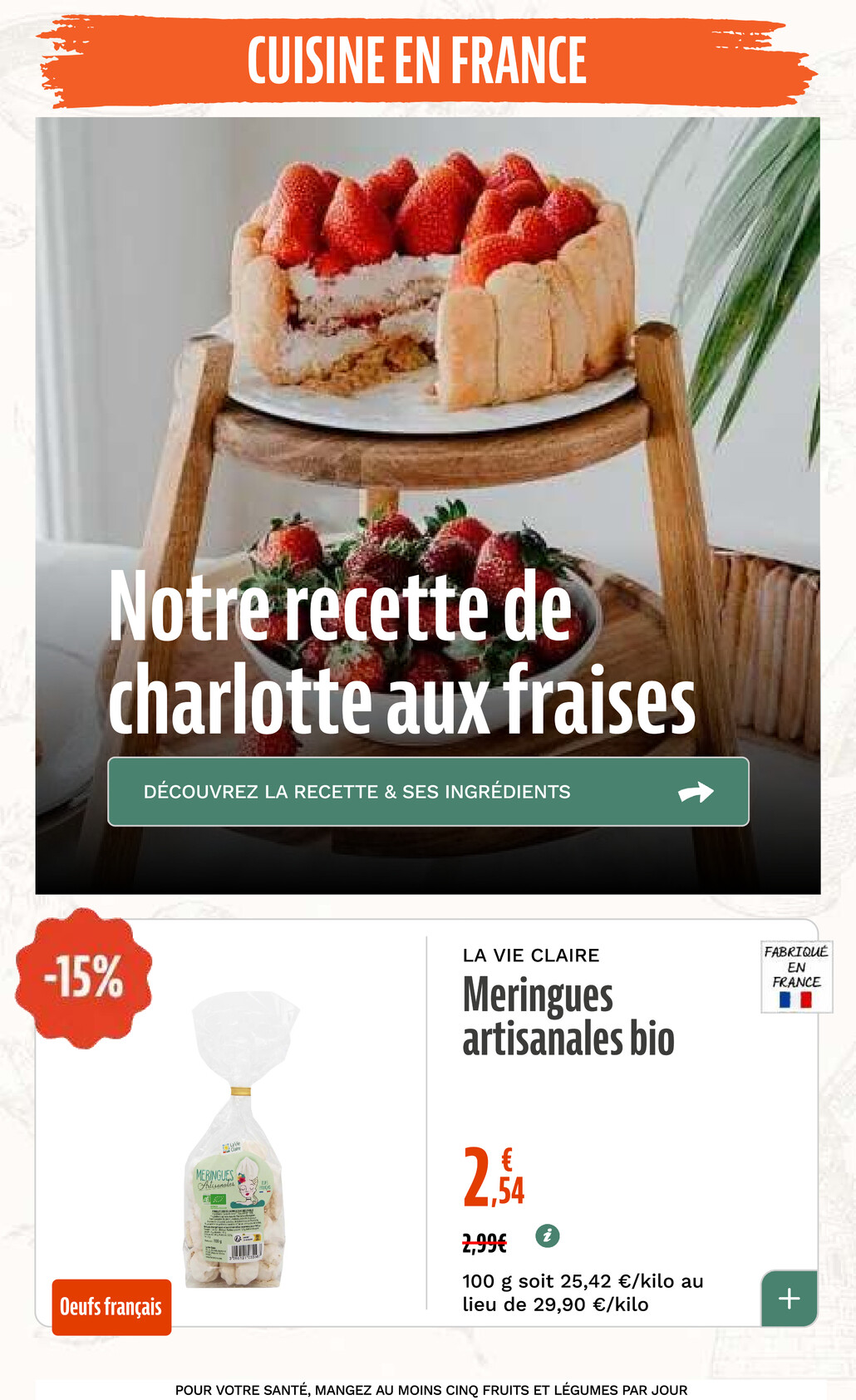This screenshot has height=1400, width=856.
Task: Open the price info icon next to 2,99€
Action: tap(547, 1235)
